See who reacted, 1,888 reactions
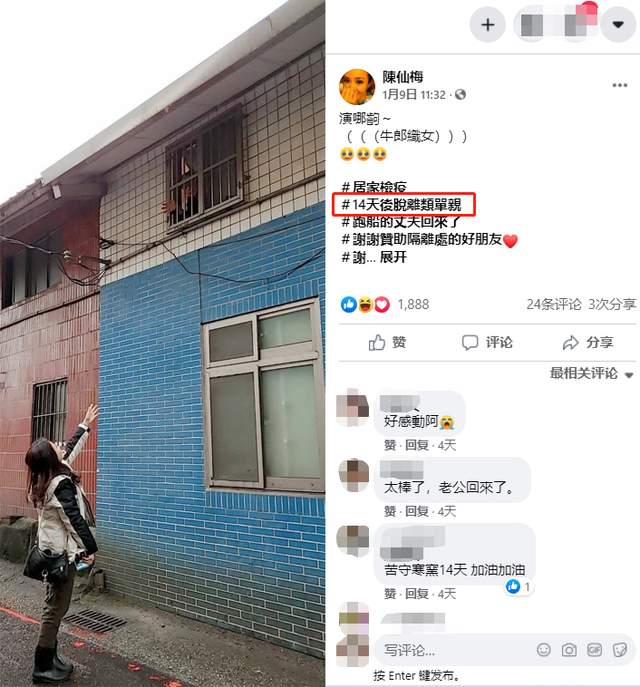The width and height of the screenshot is (640, 687). click(413, 304)
